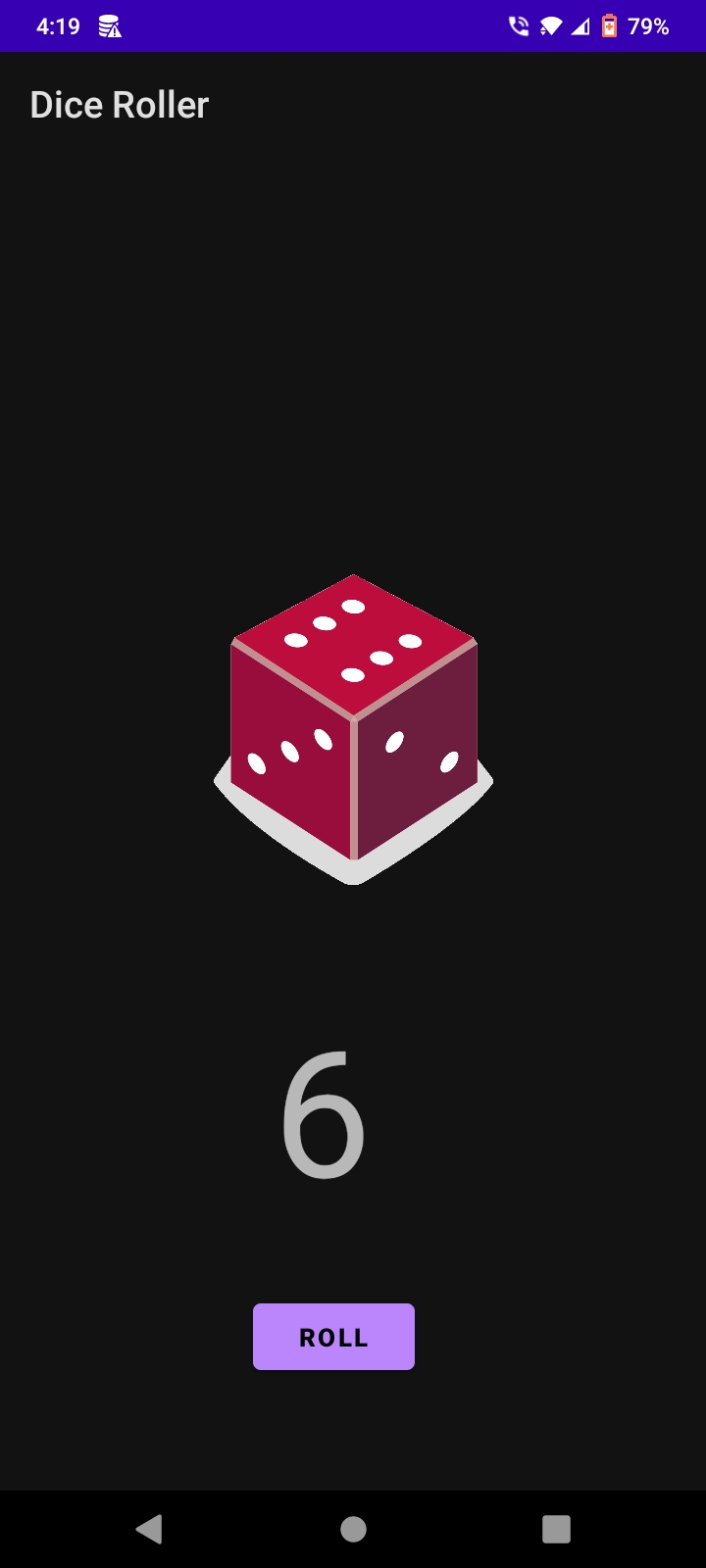The height and width of the screenshot is (1568, 706).
Task: Tap the Dice Roller title text
Action: (119, 104)
